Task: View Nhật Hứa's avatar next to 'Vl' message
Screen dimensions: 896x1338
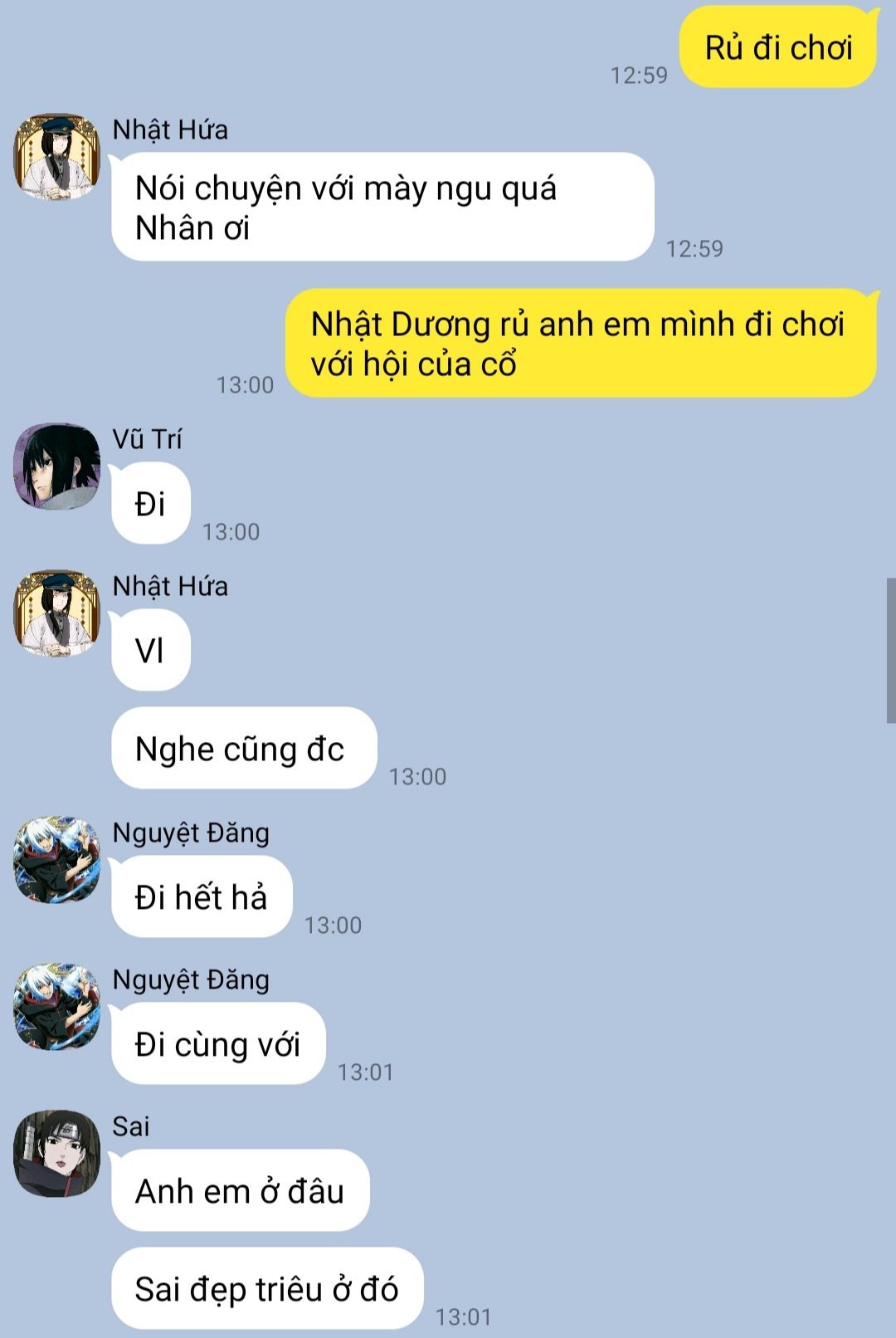Action: pyautogui.click(x=57, y=613)
